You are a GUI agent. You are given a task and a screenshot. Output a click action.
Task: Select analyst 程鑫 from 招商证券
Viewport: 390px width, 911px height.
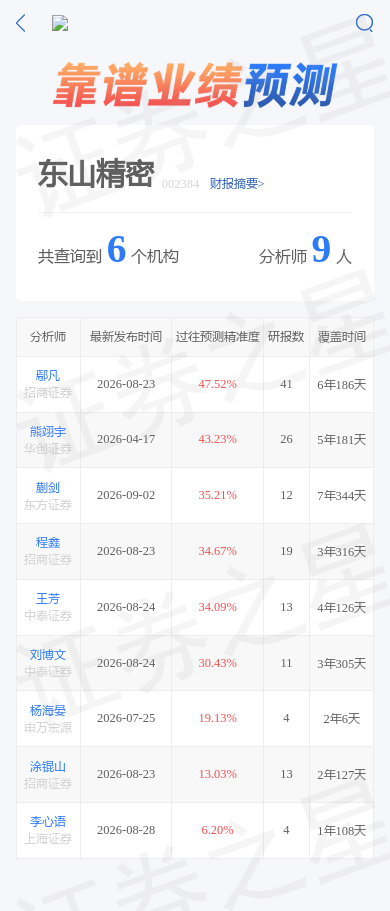(x=48, y=543)
